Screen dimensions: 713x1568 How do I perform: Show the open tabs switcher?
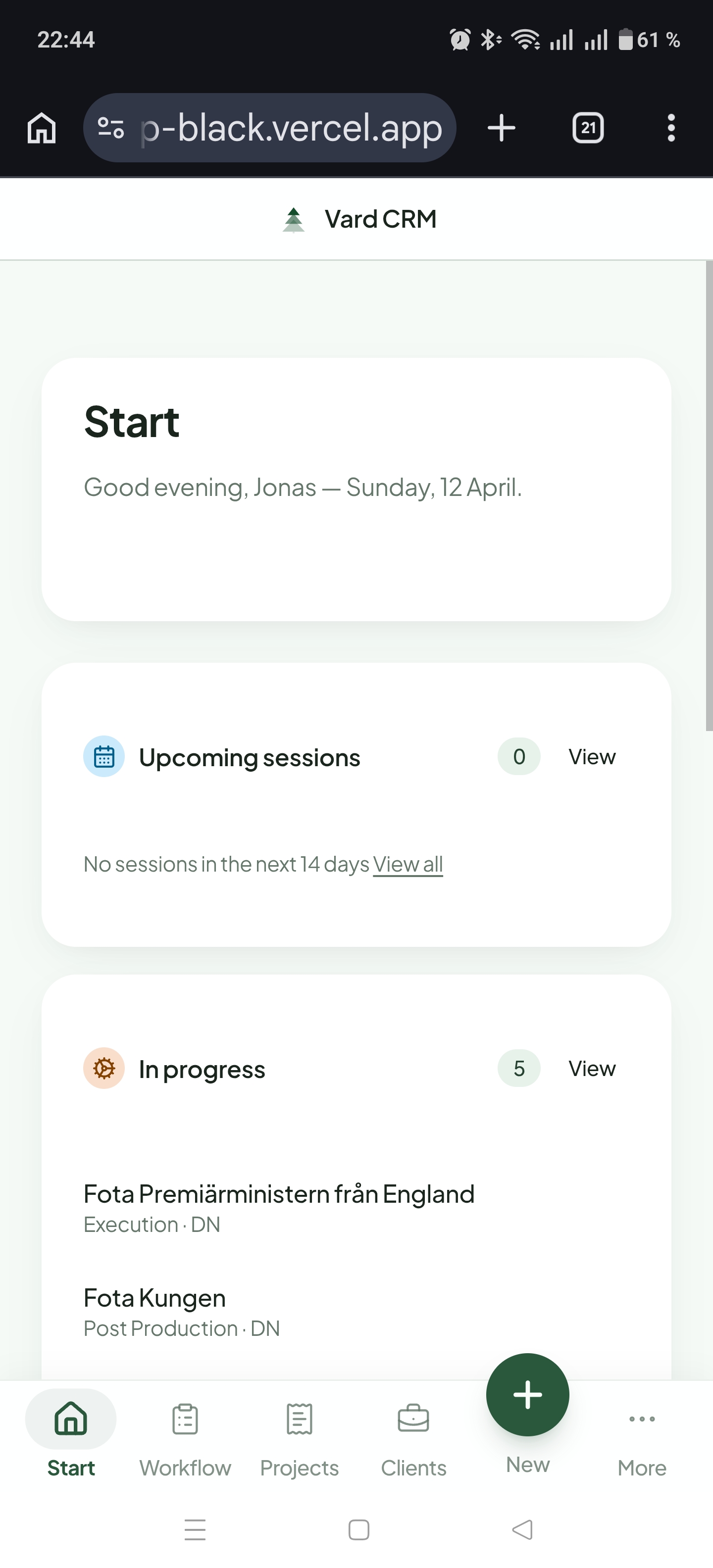[x=588, y=128]
